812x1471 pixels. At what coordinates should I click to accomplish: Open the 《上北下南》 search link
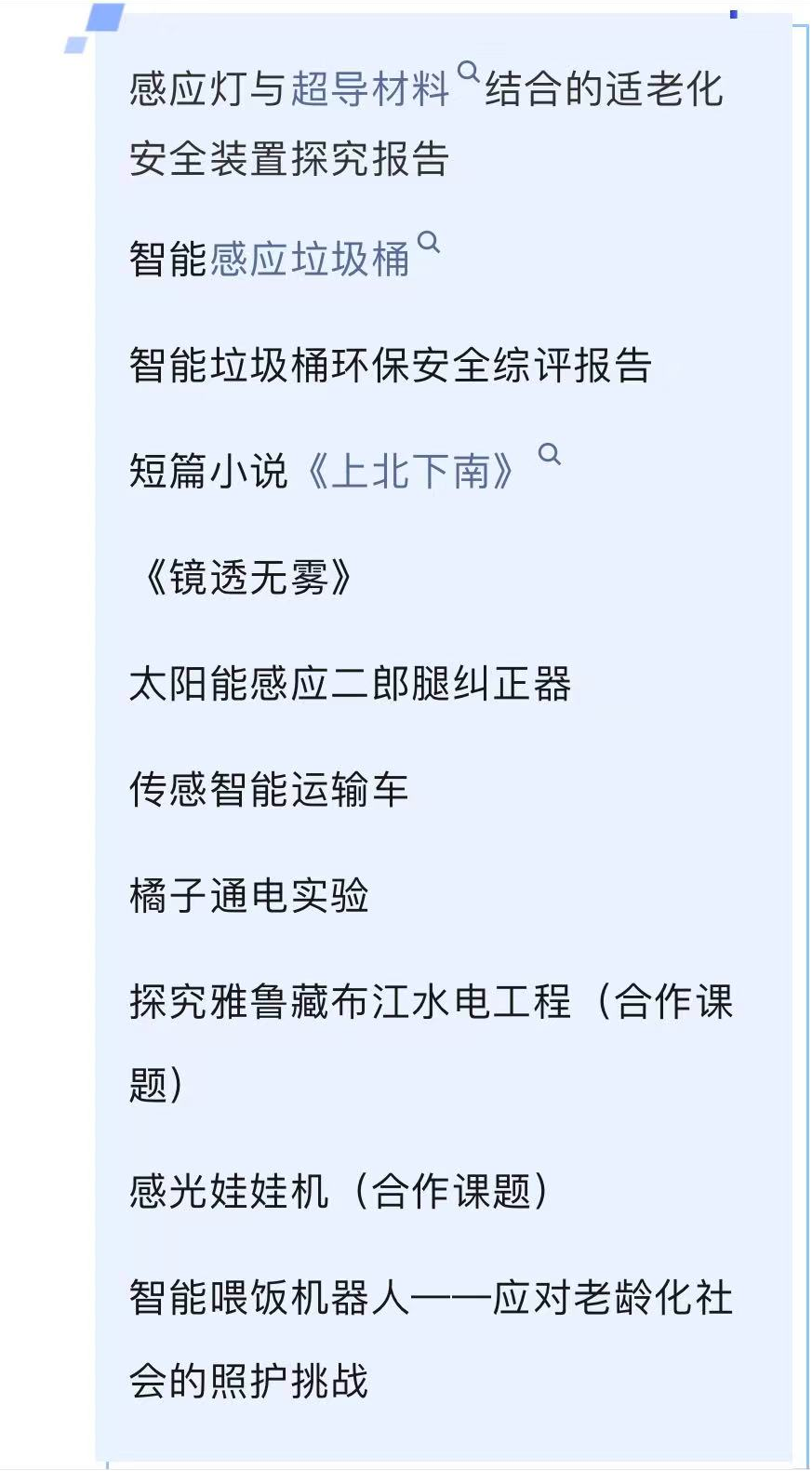click(410, 471)
